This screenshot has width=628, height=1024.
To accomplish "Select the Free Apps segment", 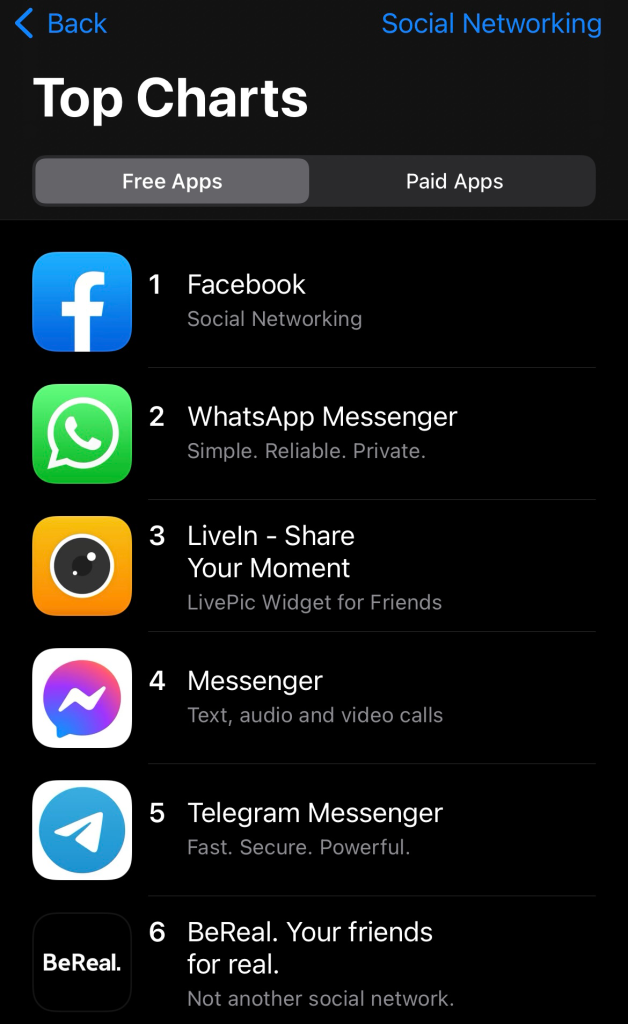I will pyautogui.click(x=172, y=182).
